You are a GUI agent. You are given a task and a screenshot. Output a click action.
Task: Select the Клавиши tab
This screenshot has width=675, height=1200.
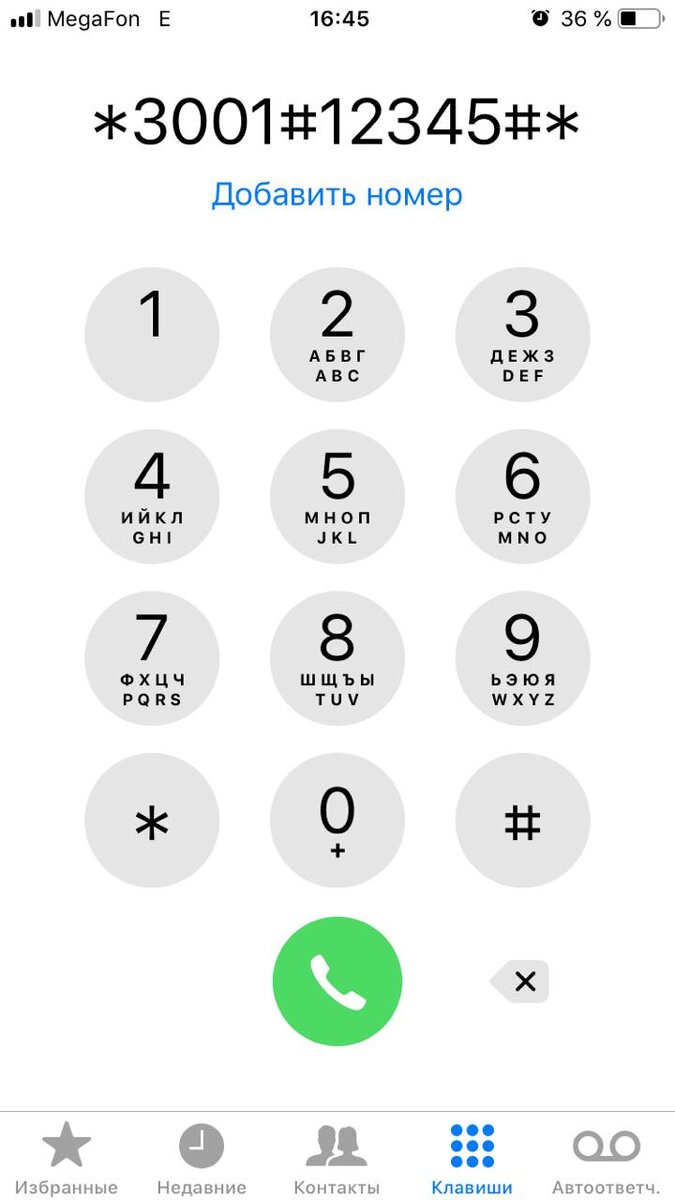[472, 1158]
